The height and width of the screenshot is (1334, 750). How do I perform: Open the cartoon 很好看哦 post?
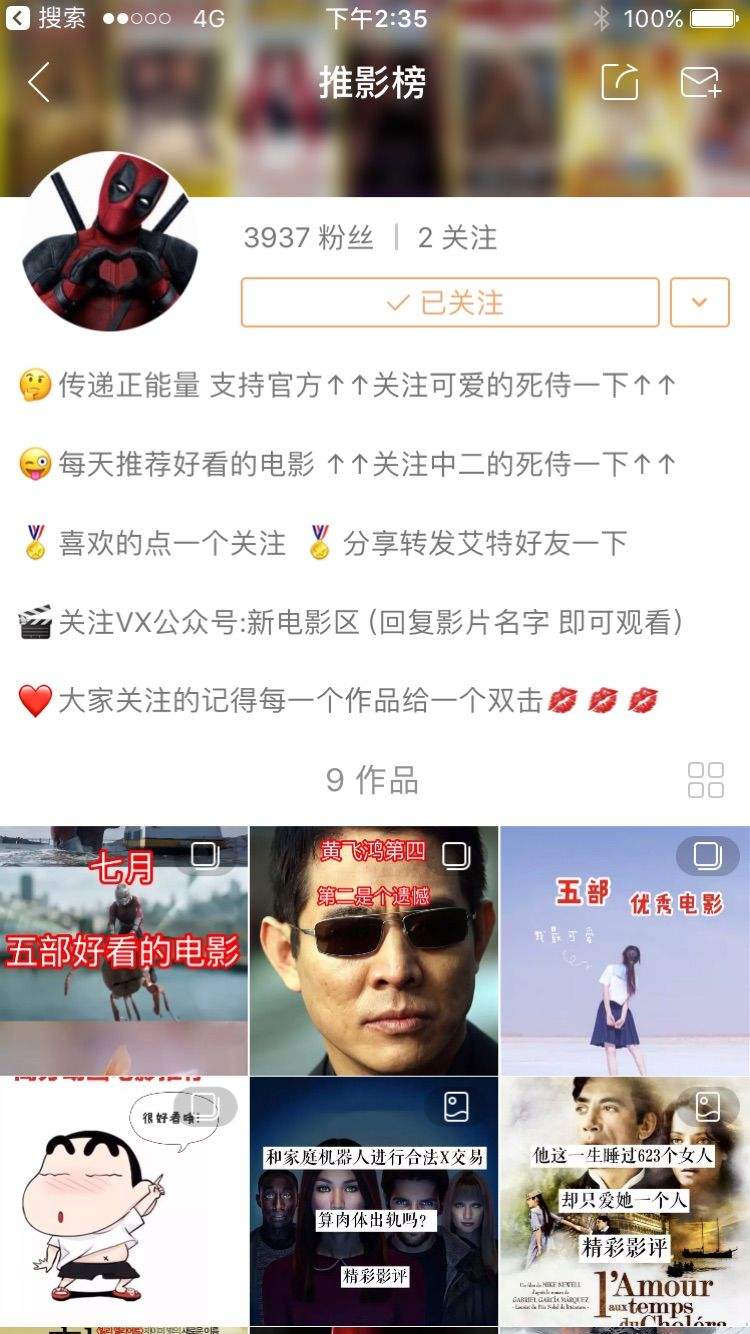[124, 1200]
